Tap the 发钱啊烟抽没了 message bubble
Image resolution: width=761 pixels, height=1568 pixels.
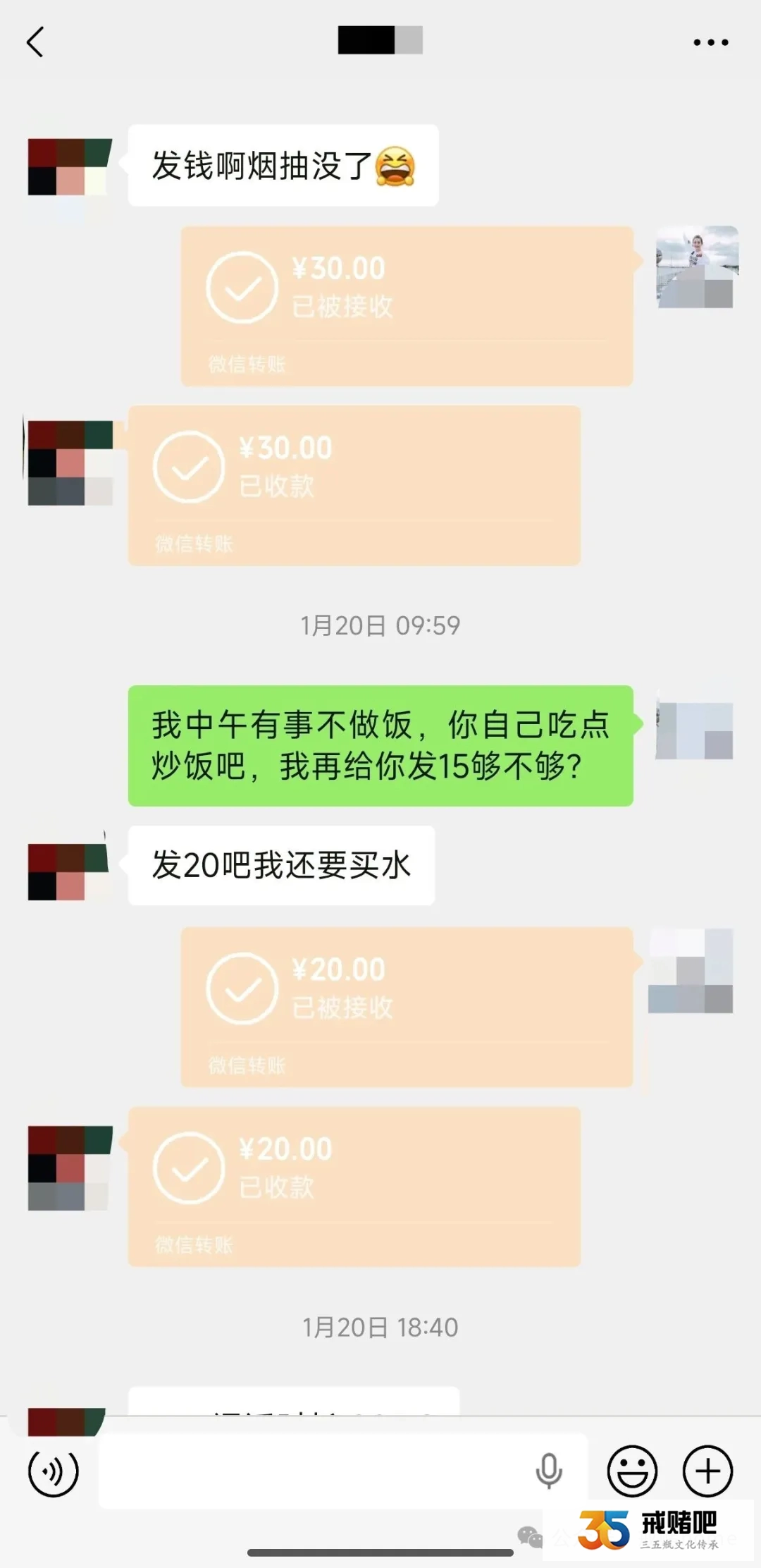280,164
